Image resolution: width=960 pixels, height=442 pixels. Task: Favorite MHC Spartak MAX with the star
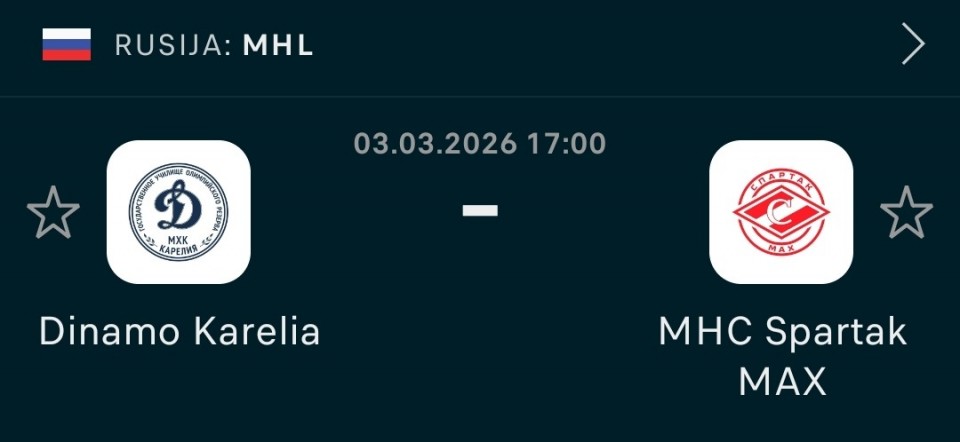coord(906,213)
